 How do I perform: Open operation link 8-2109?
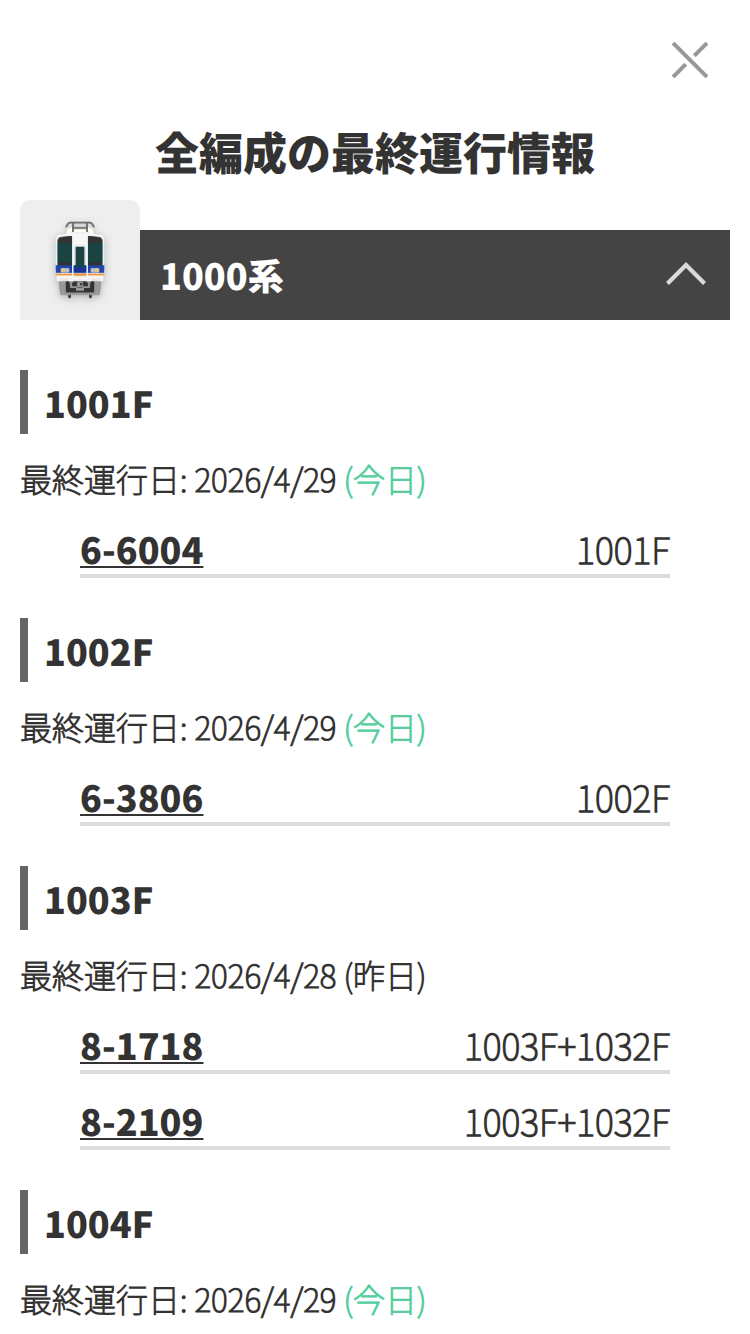(x=142, y=1123)
